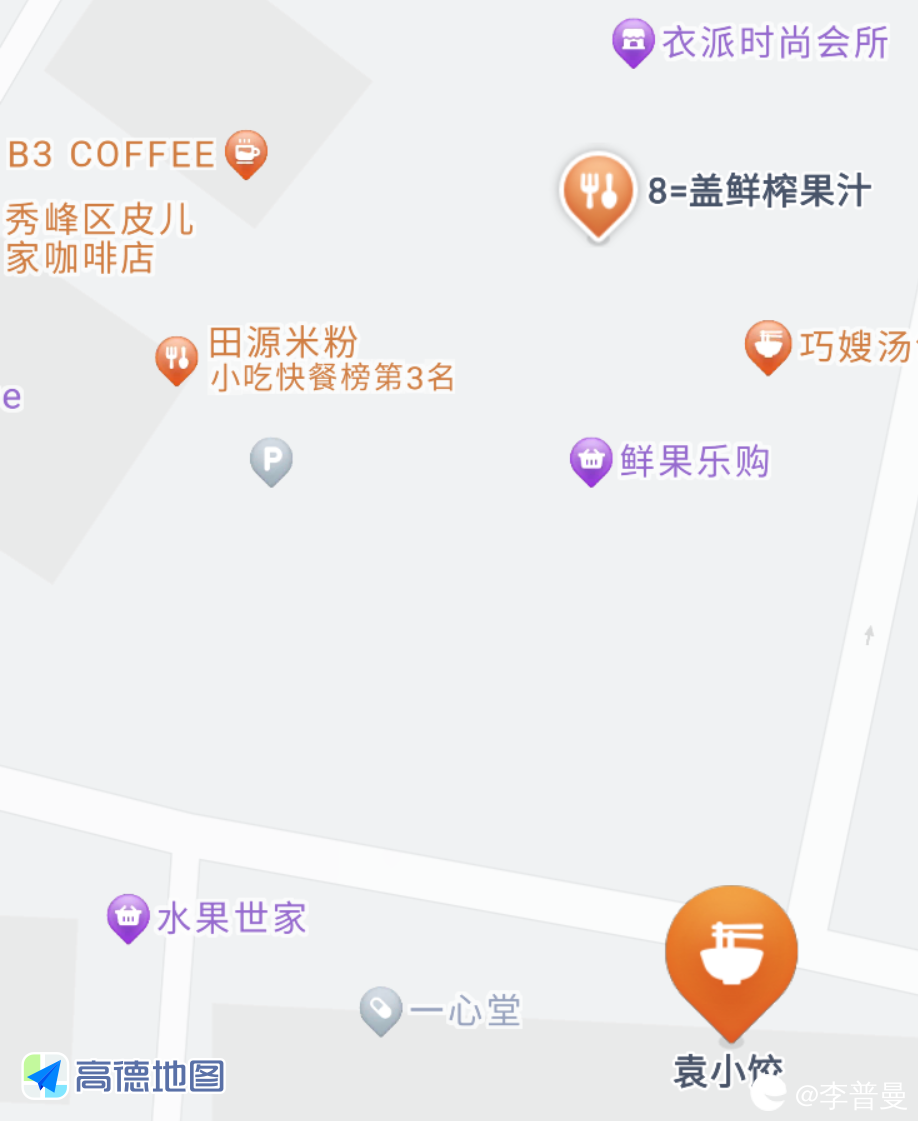Screen dimensions: 918x1121
Task: Select the parking lot P marker
Action: [271, 460]
